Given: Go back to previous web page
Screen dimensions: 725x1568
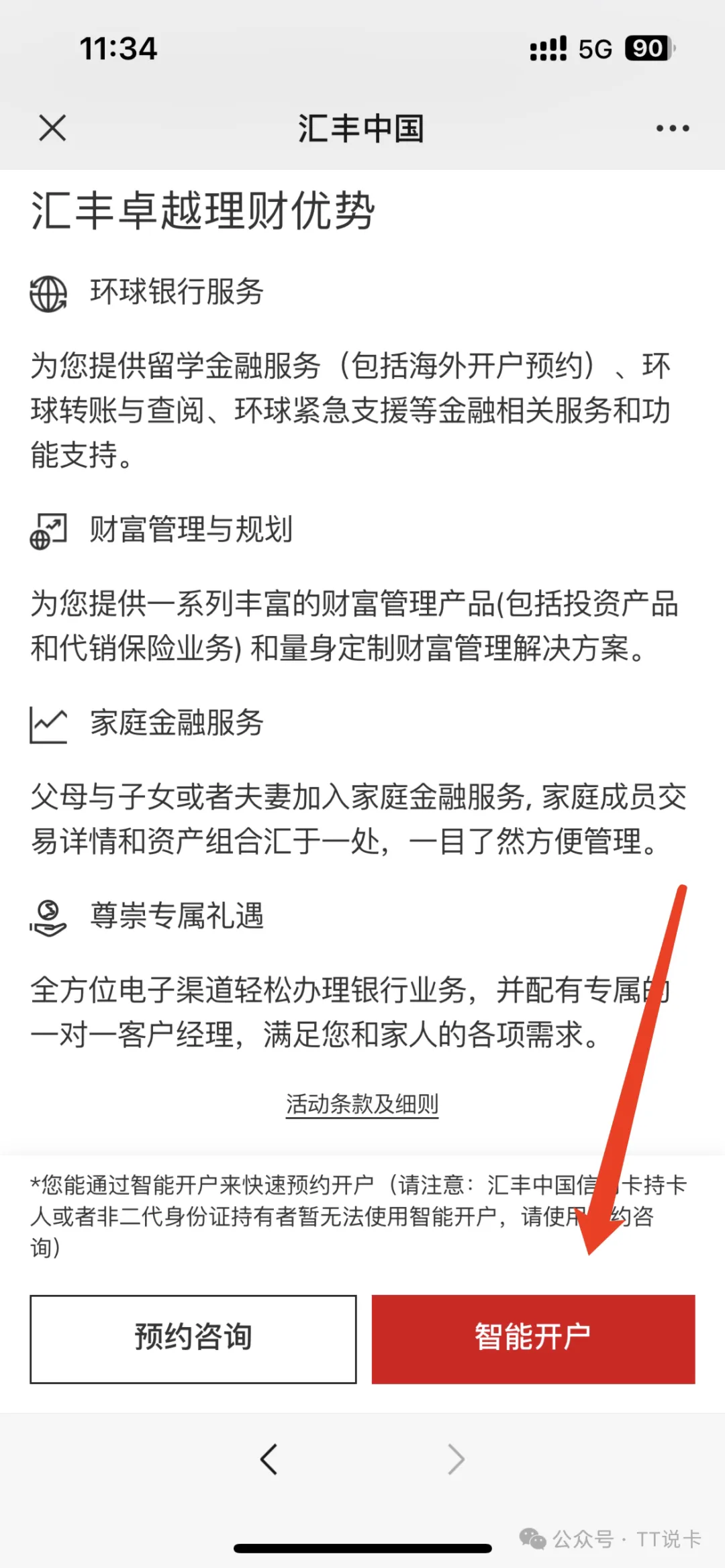Looking at the screenshot, I should point(269,1459).
